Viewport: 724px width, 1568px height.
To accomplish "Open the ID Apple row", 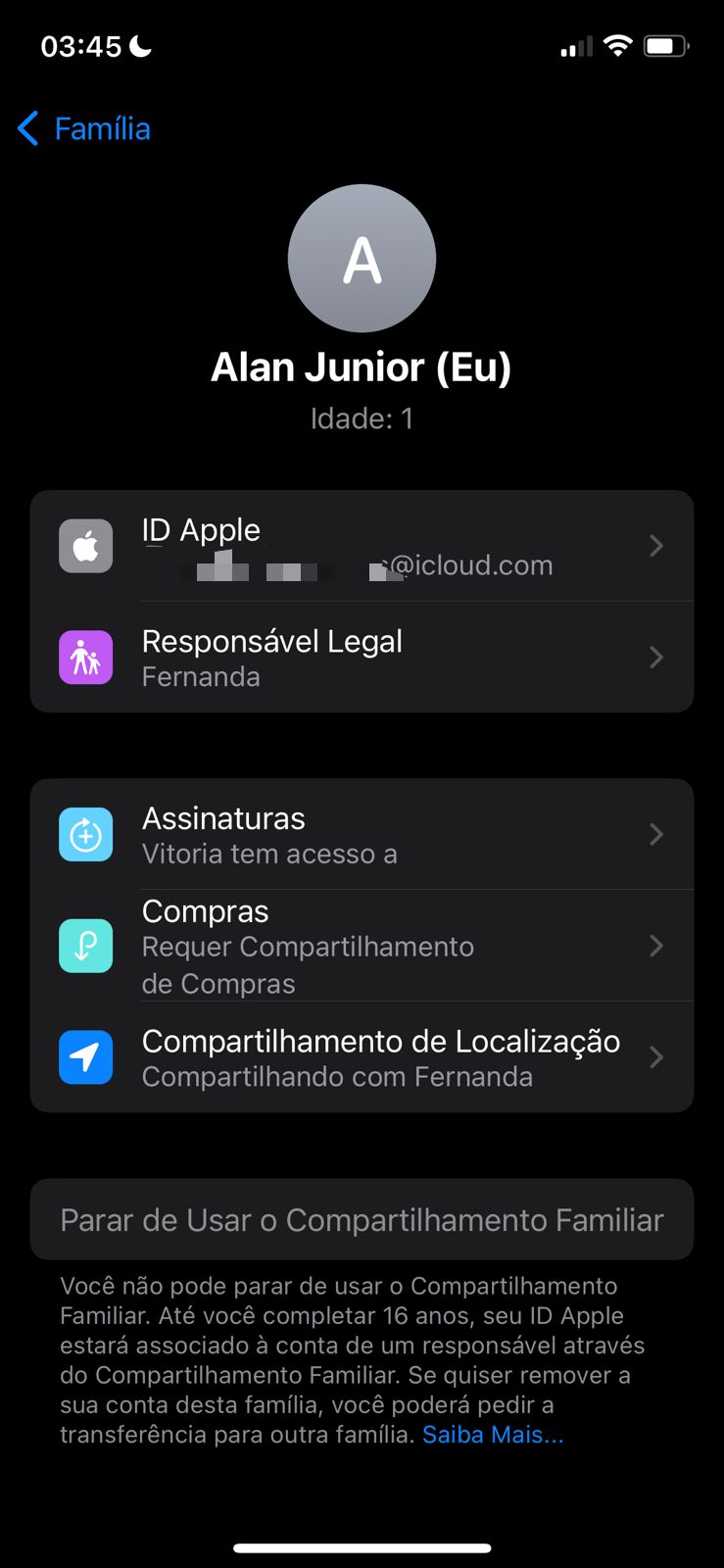I will point(362,546).
